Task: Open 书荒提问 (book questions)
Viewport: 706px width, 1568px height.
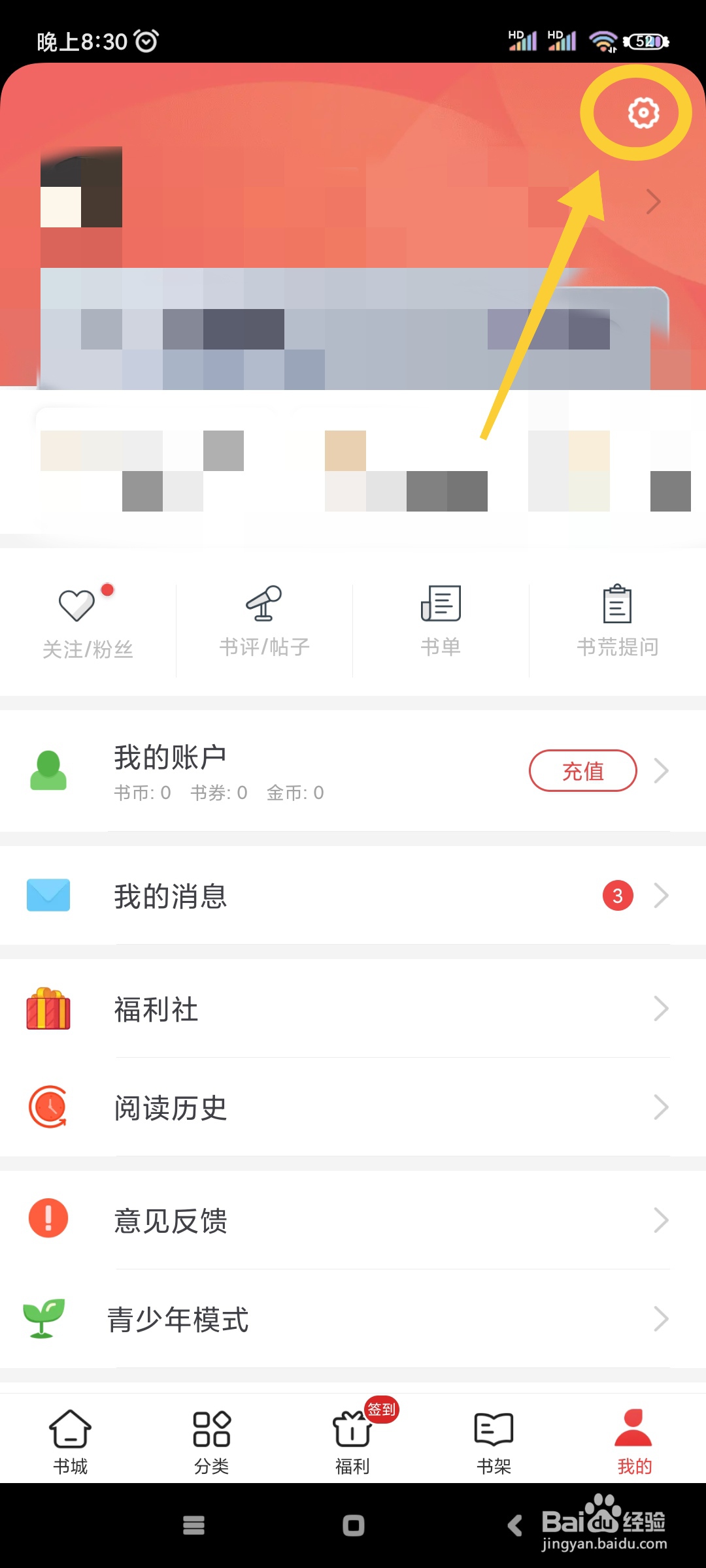Action: tap(617, 622)
